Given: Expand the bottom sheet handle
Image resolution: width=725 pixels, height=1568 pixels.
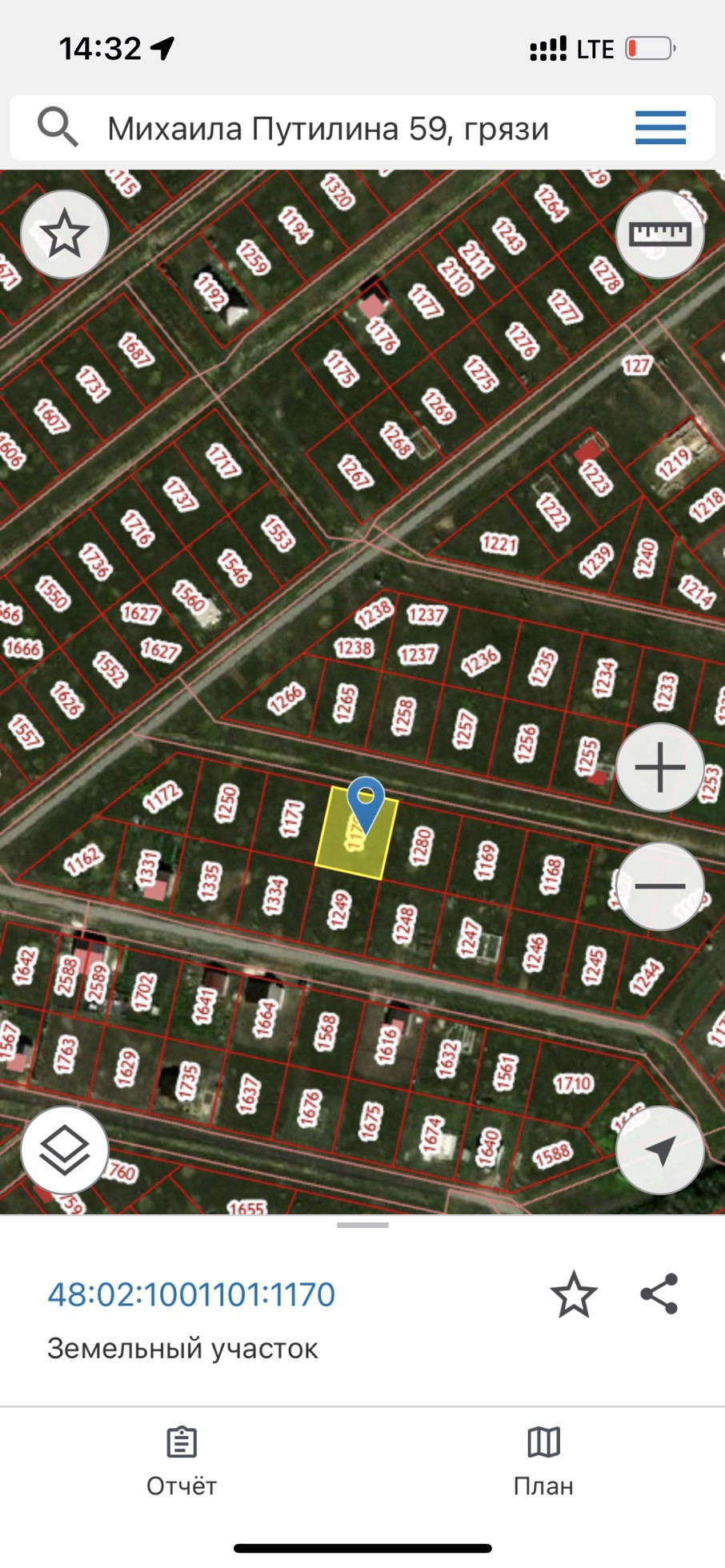Looking at the screenshot, I should (x=362, y=1225).
